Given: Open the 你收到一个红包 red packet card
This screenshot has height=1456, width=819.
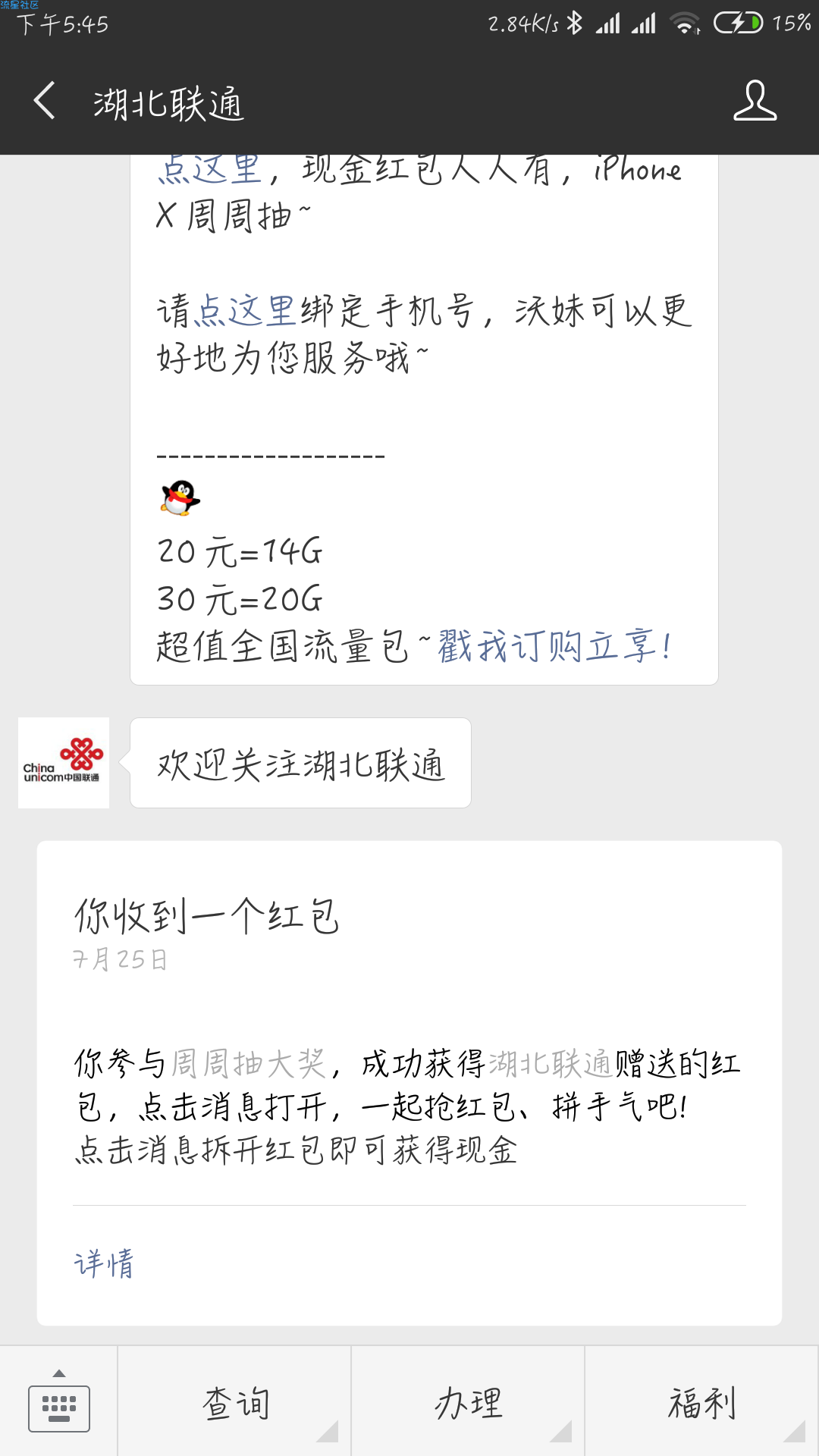Looking at the screenshot, I should tap(409, 1062).
